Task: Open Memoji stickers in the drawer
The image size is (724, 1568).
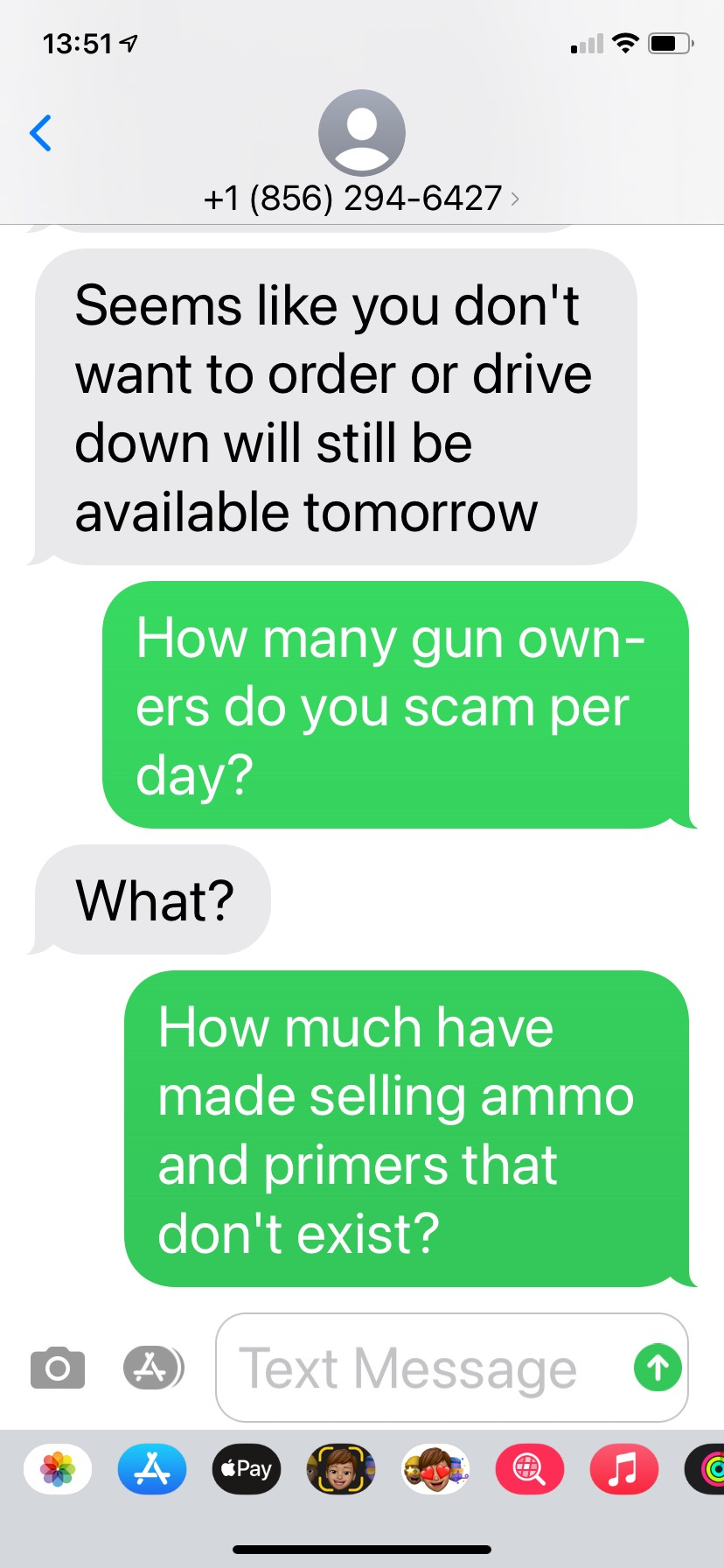Action: click(435, 1469)
